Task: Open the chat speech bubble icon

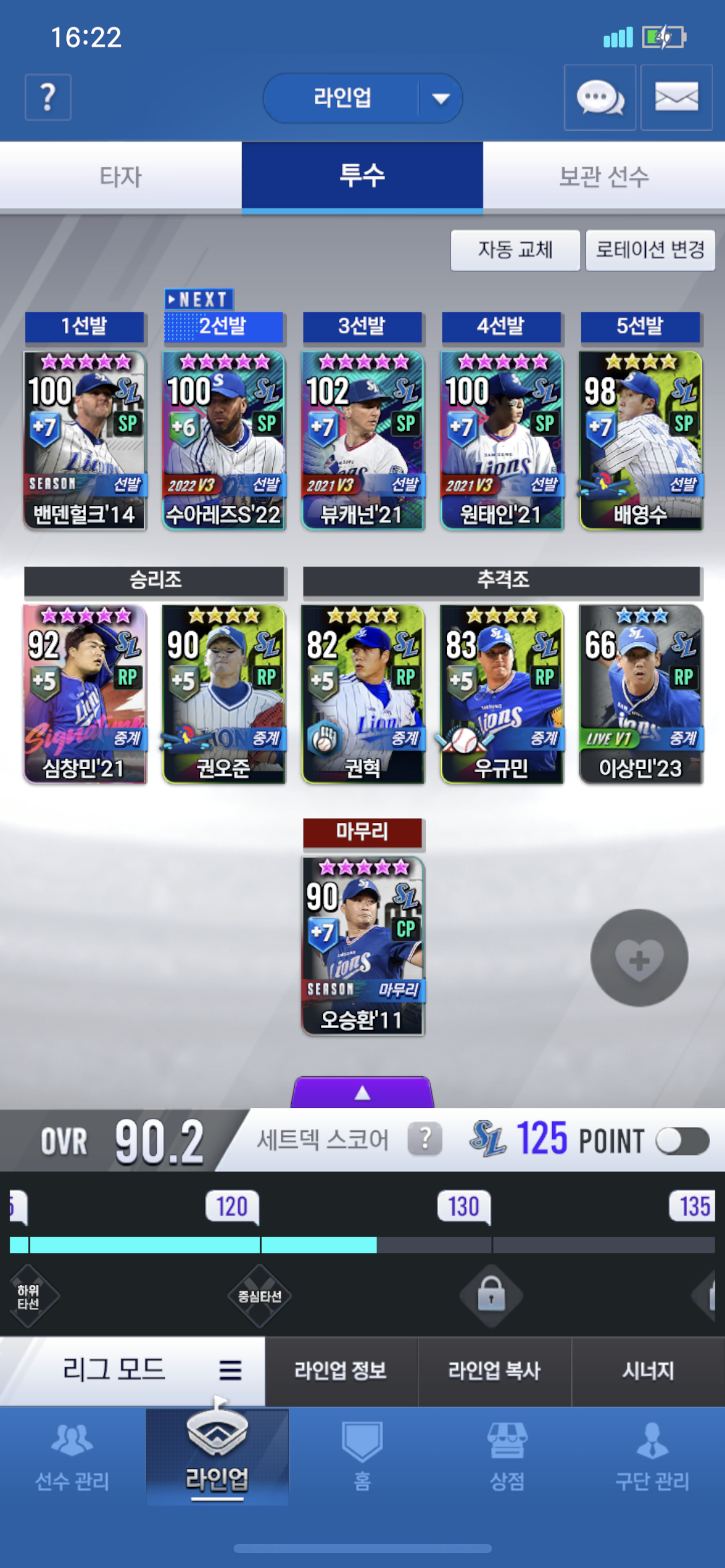Action: pyautogui.click(x=599, y=98)
